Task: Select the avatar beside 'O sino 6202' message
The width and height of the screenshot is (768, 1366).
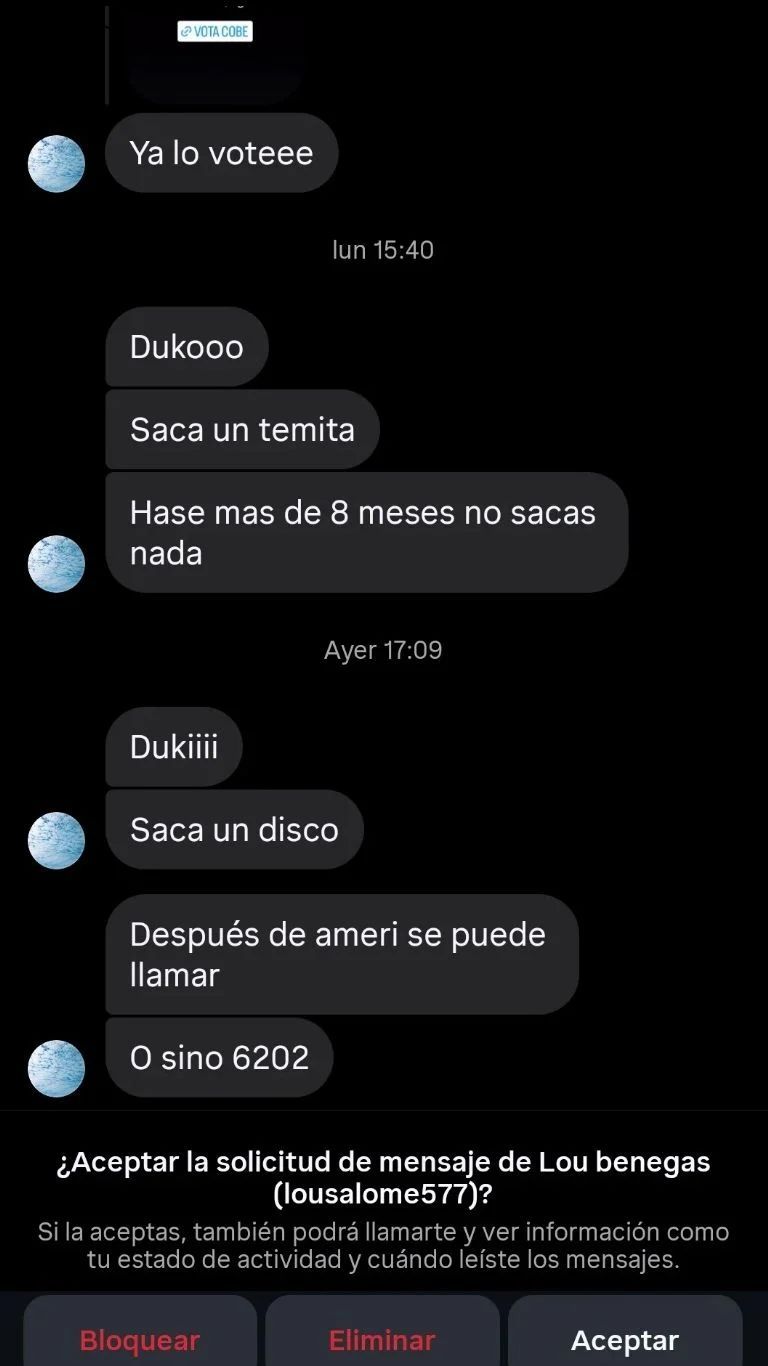Action: tap(56, 1068)
